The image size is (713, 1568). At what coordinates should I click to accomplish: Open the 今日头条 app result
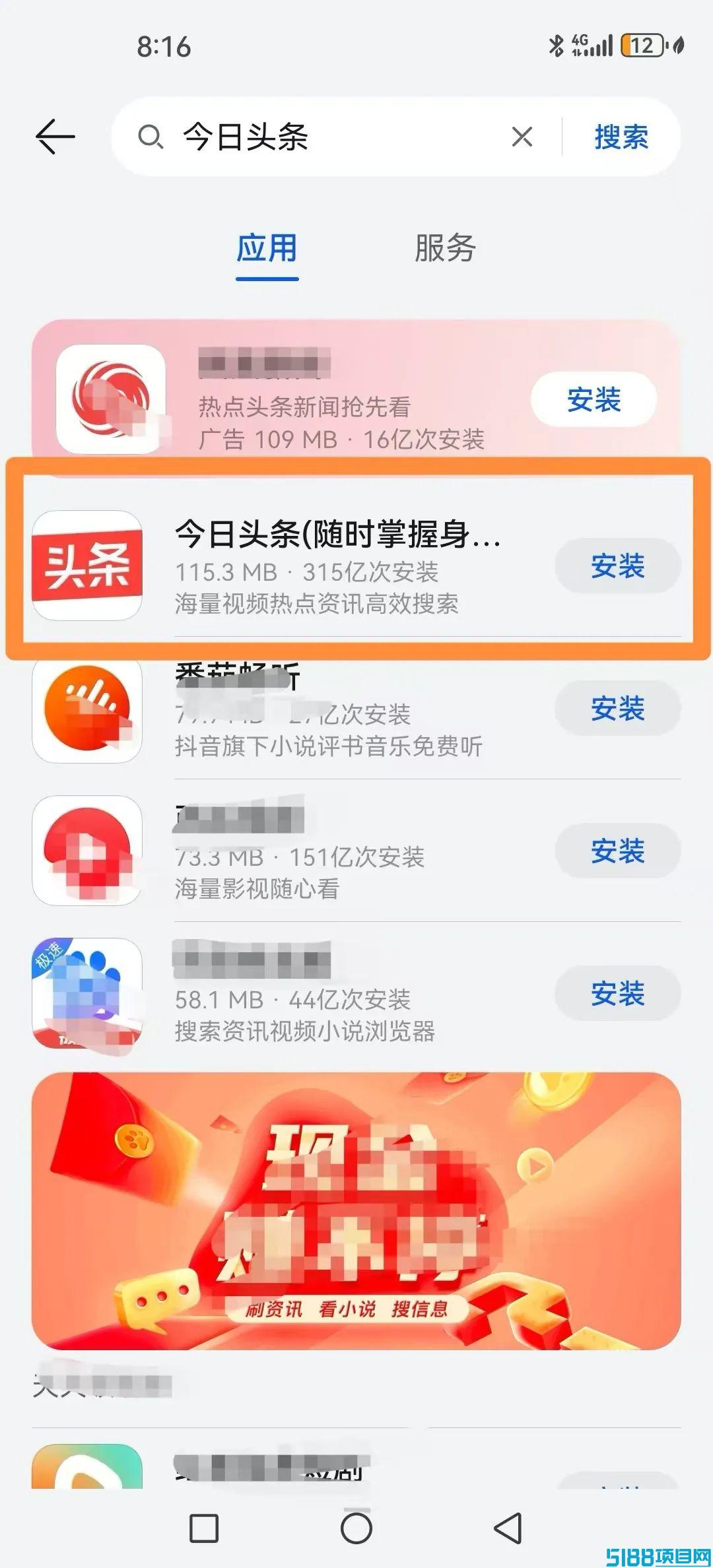pyautogui.click(x=356, y=566)
